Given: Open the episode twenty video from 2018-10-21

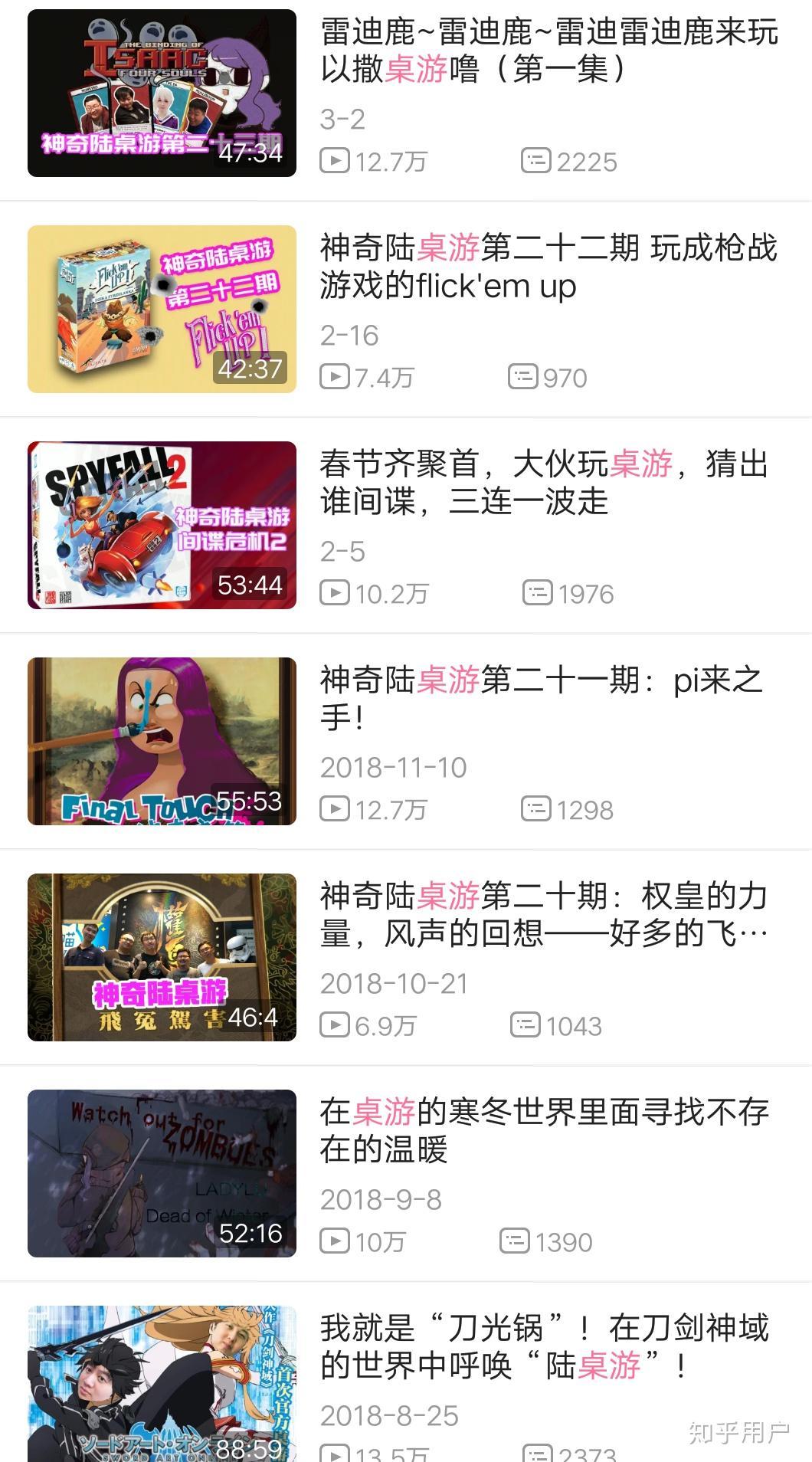Looking at the screenshot, I should tap(162, 957).
